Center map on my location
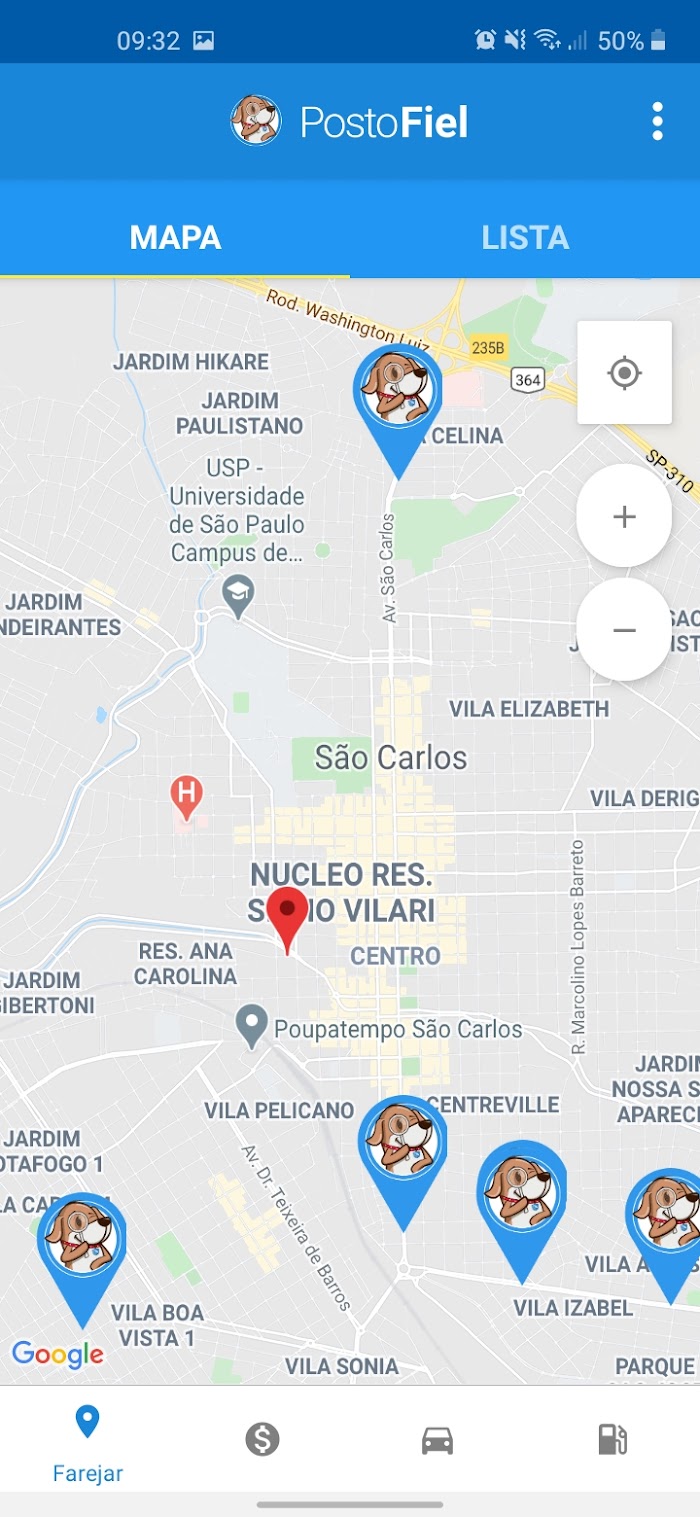Viewport: 700px width, 1517px height. click(x=624, y=373)
